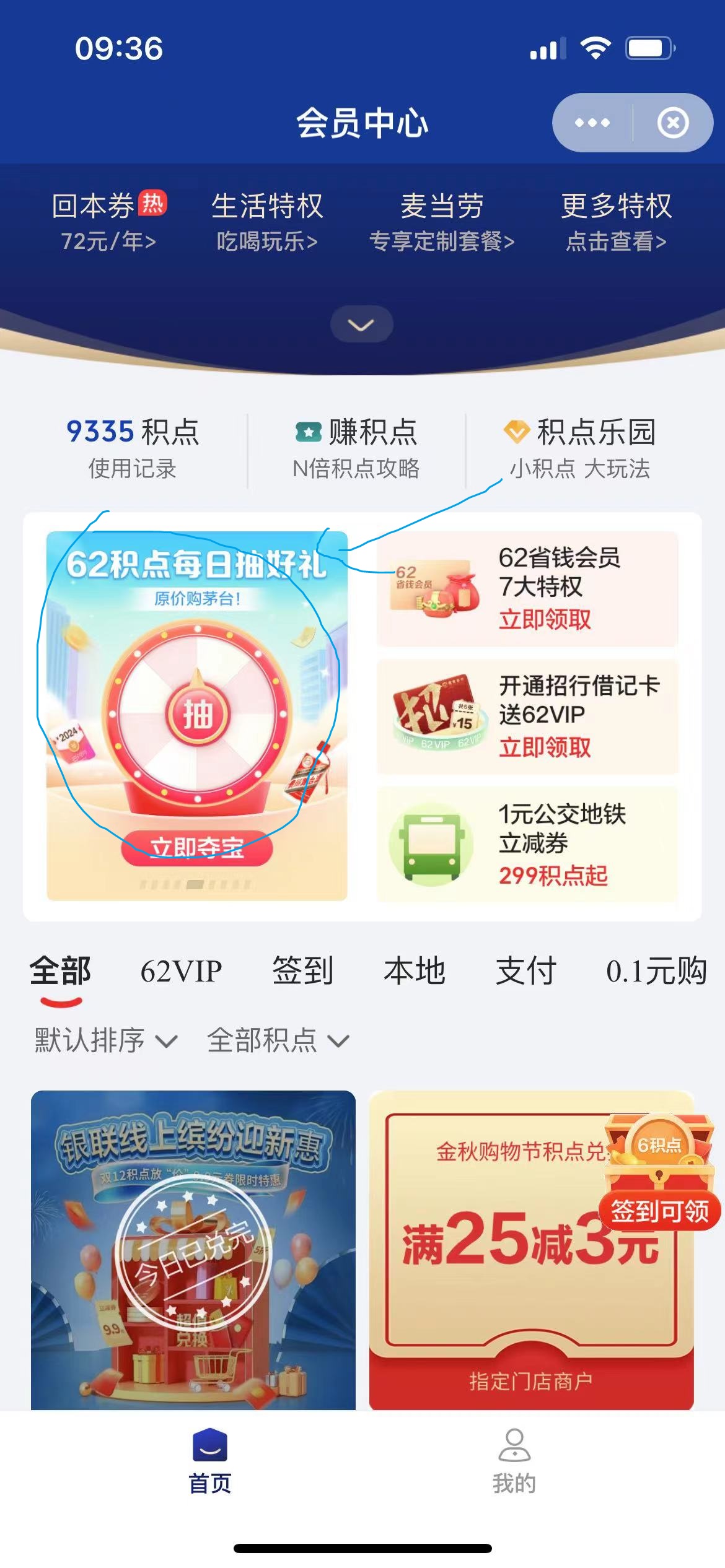Open 1元公交地铁立减券 card

tap(527, 844)
